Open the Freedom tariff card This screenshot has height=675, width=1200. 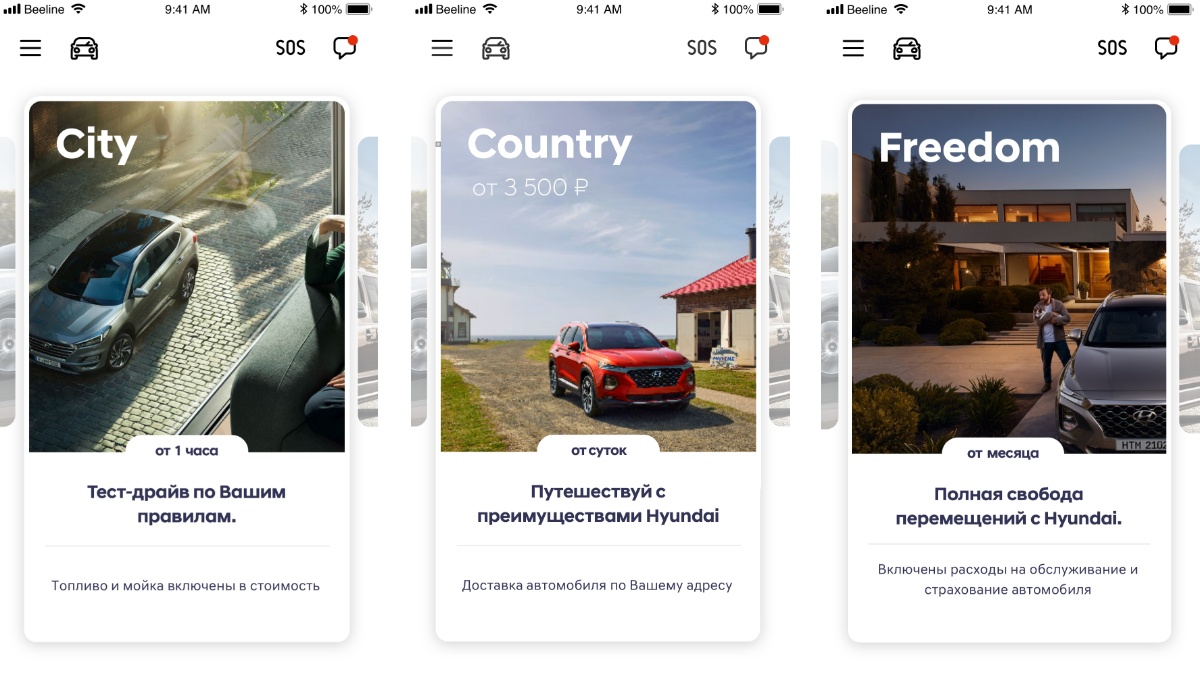pyautogui.click(x=1009, y=371)
